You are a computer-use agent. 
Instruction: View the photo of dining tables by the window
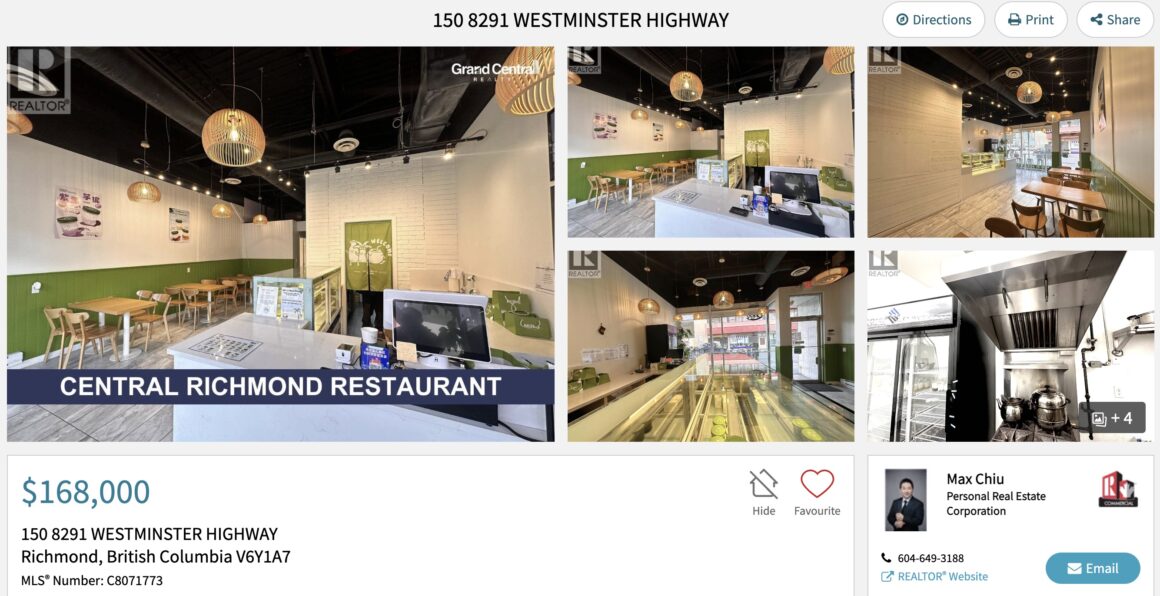[x=1010, y=141]
